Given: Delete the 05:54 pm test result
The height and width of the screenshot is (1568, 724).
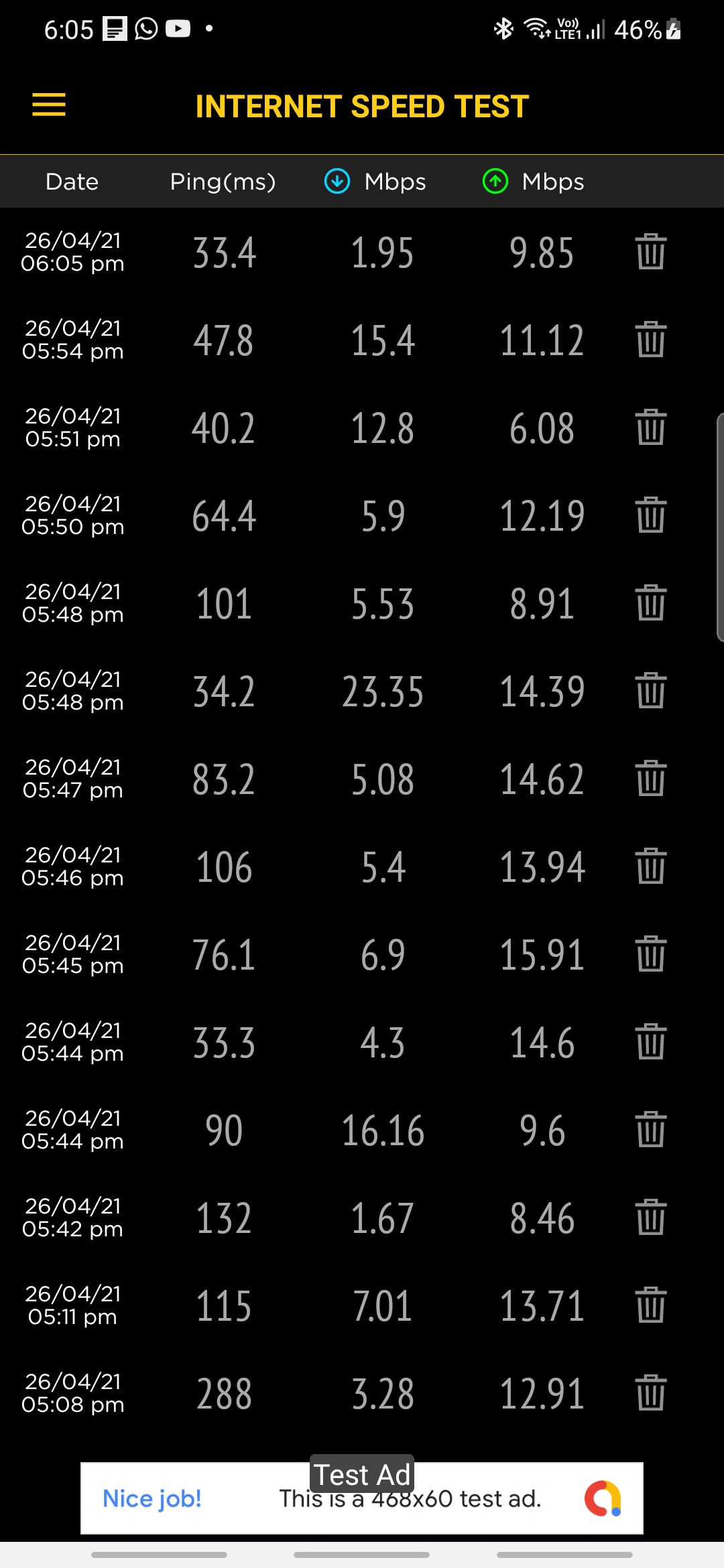Looking at the screenshot, I should click(651, 340).
